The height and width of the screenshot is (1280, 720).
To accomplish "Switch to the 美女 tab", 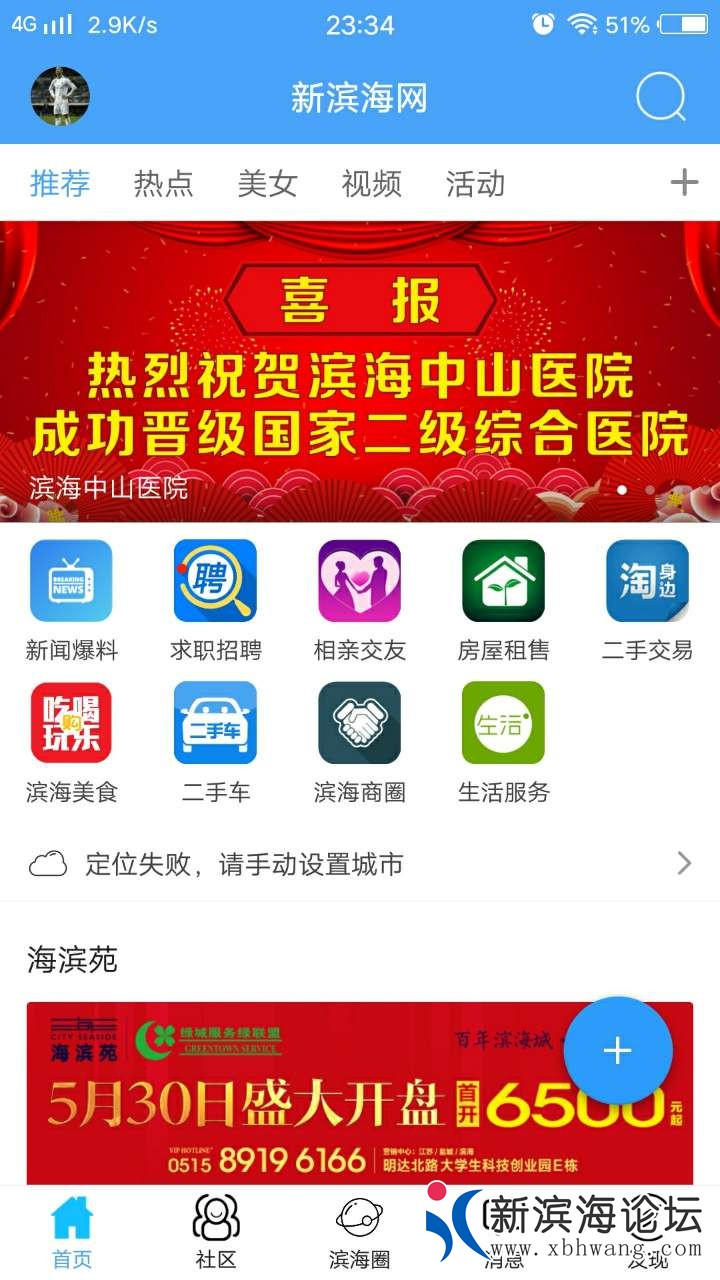I will (x=268, y=184).
